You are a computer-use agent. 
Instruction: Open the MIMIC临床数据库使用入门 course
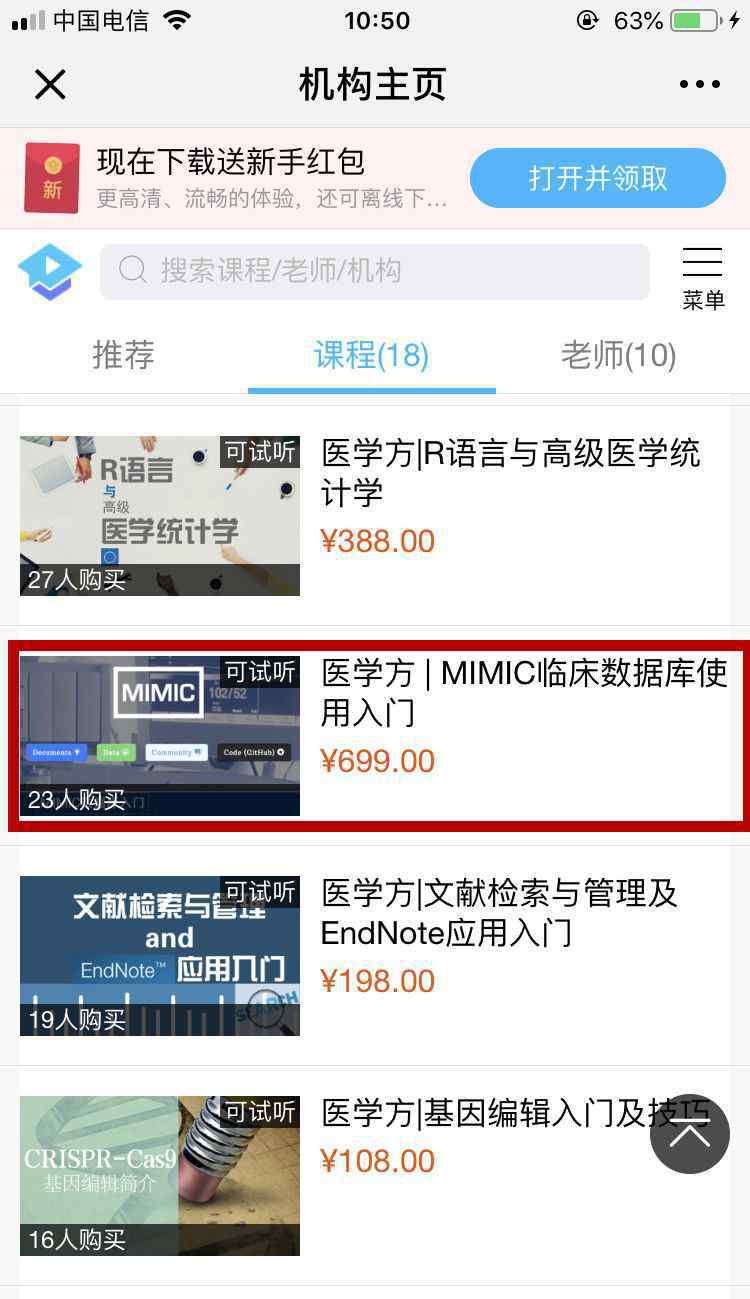click(x=375, y=736)
